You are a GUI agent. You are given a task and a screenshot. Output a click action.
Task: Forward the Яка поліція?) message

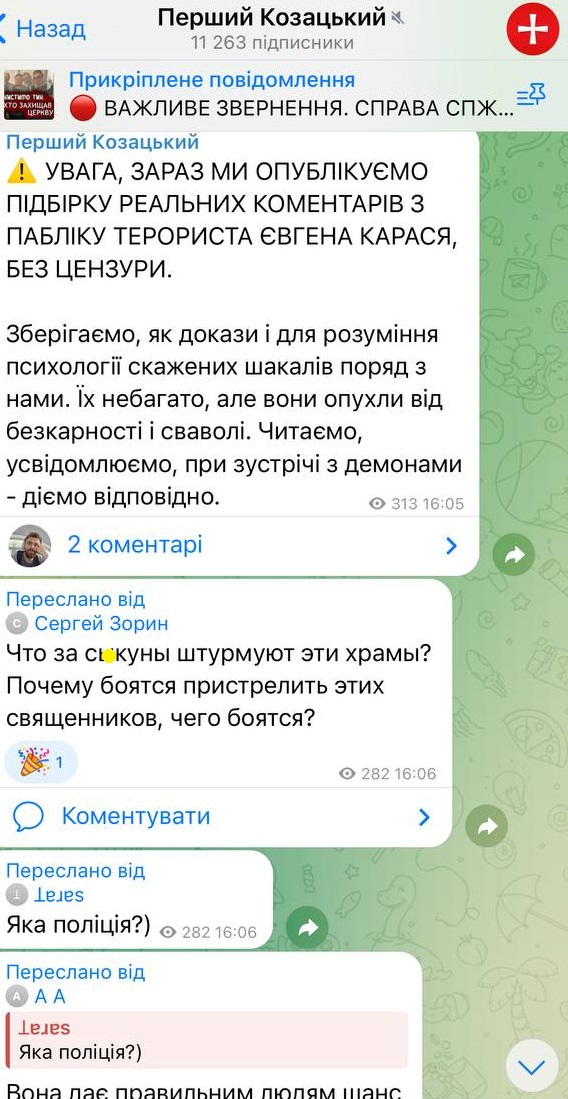307,928
